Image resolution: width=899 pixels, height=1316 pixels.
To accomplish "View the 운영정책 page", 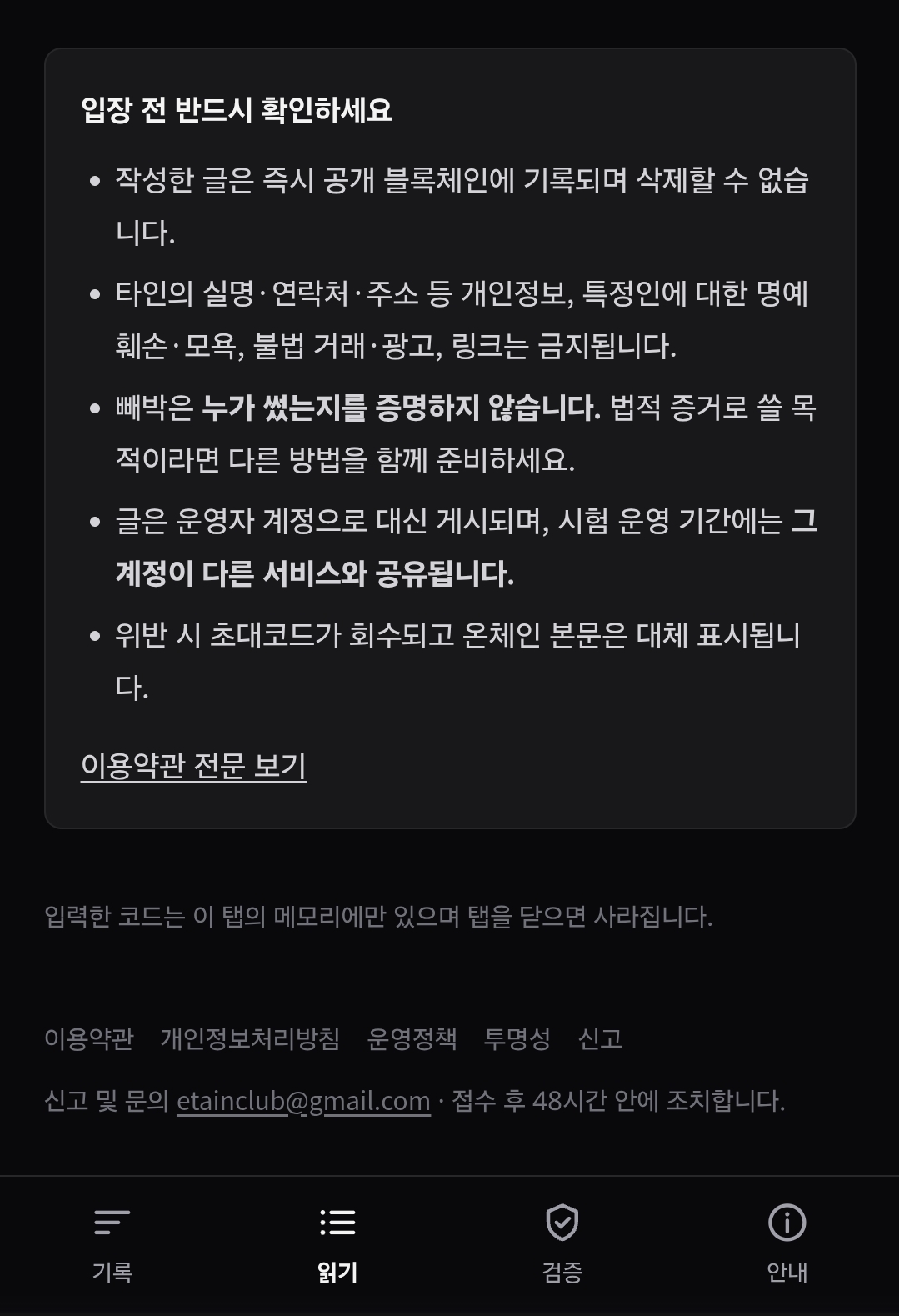I will tap(412, 1038).
